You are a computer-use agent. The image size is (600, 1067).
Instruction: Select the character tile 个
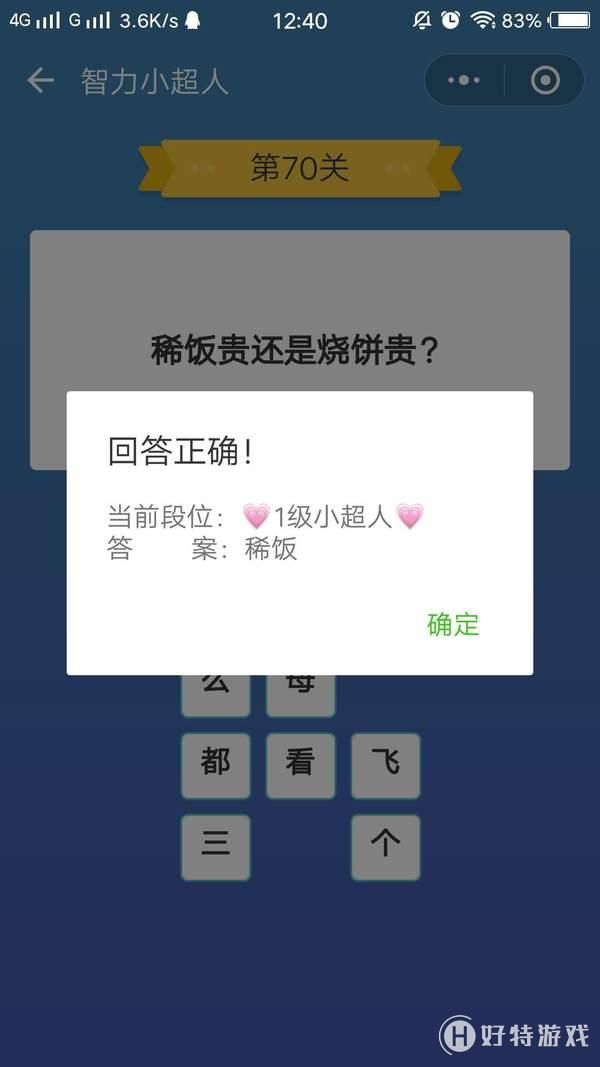pyautogui.click(x=385, y=847)
